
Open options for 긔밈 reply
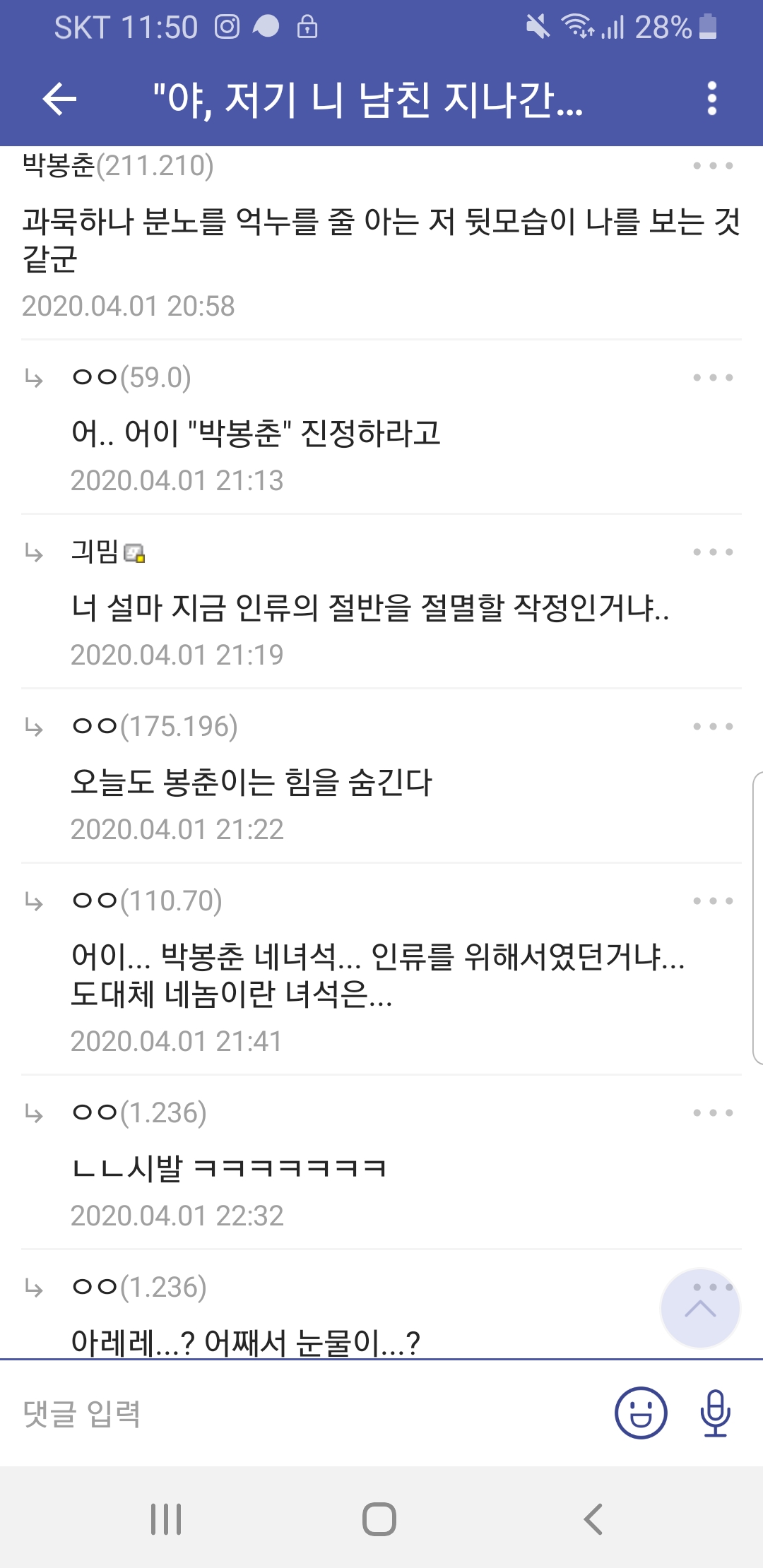point(713,552)
